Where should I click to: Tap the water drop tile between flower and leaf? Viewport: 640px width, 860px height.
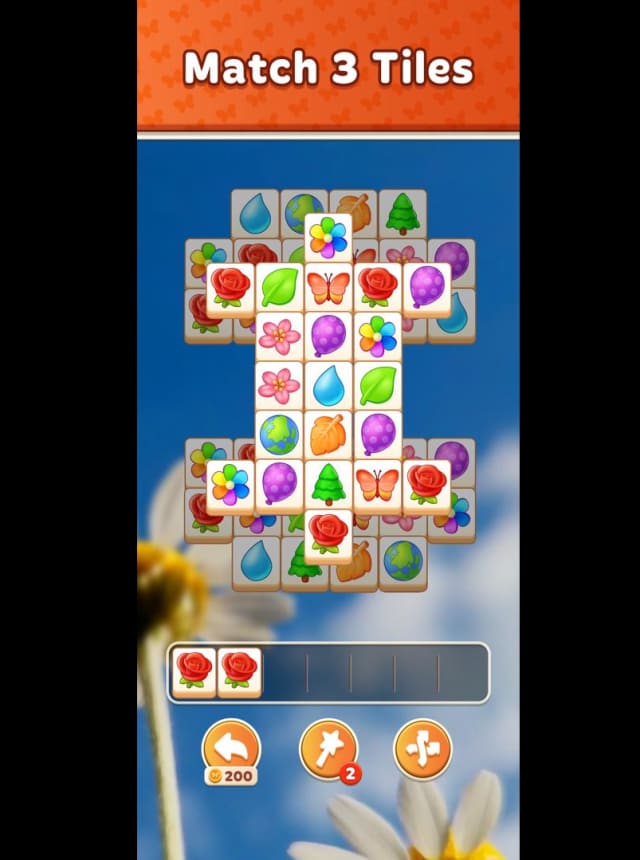[x=328, y=385]
